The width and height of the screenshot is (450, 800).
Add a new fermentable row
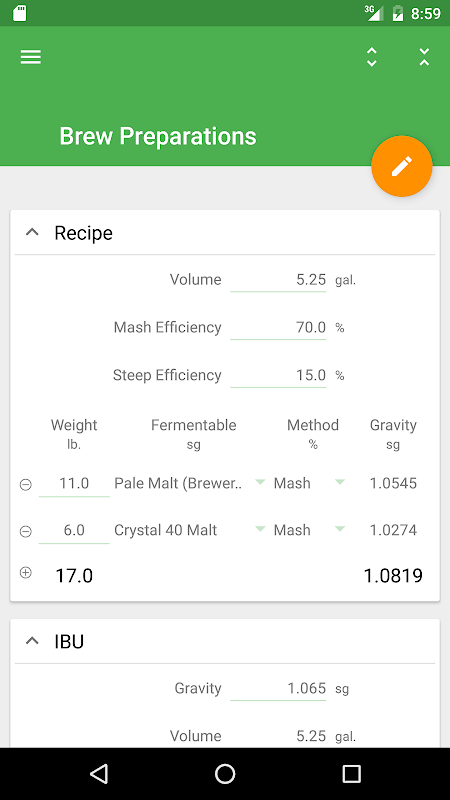tap(26, 573)
